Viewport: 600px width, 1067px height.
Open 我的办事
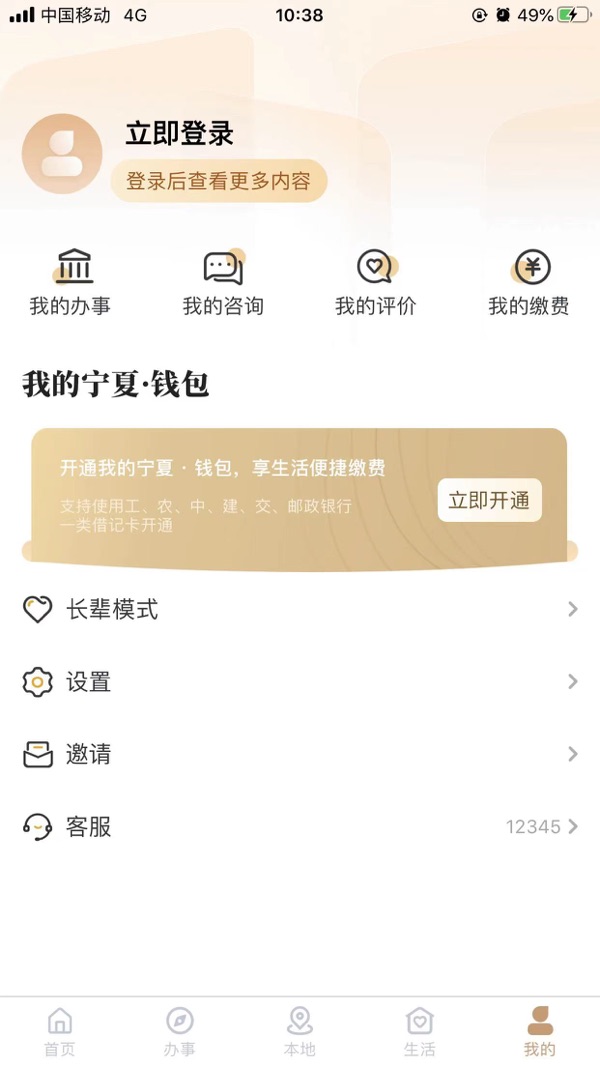pos(70,283)
